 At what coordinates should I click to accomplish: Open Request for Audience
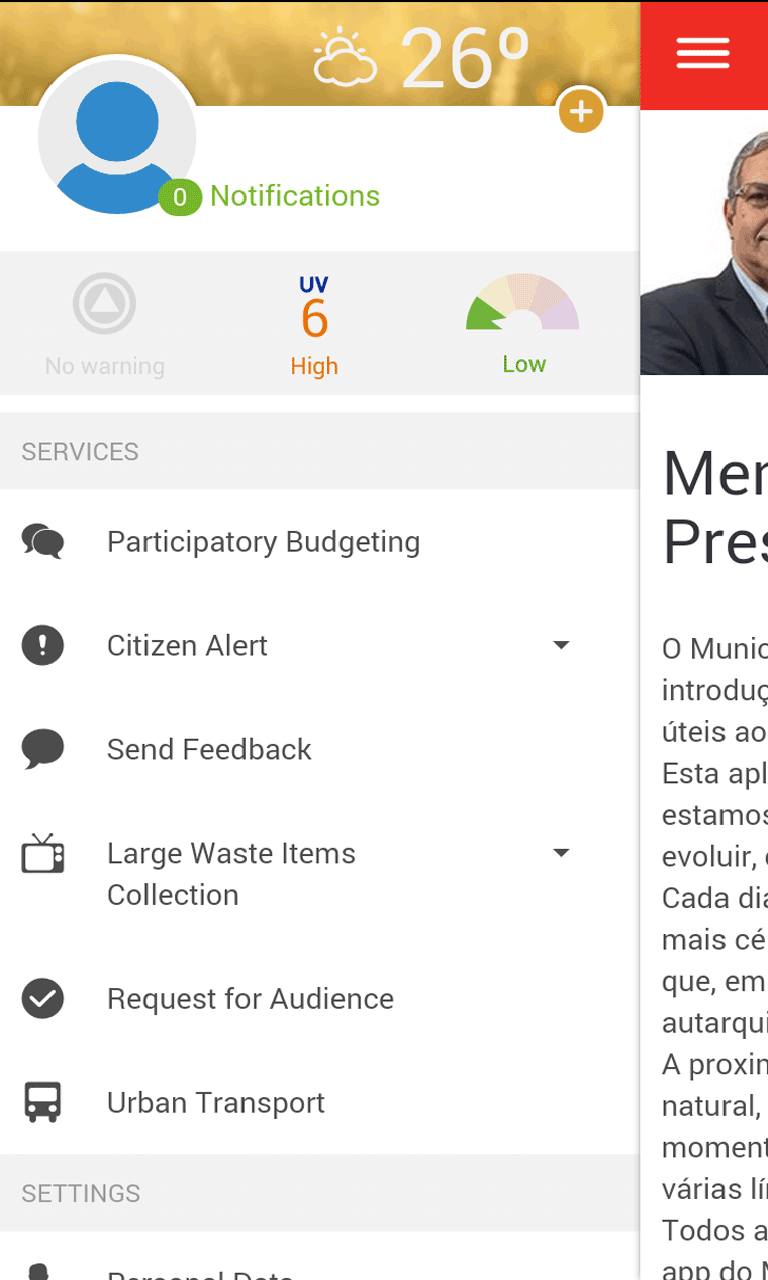pyautogui.click(x=250, y=999)
